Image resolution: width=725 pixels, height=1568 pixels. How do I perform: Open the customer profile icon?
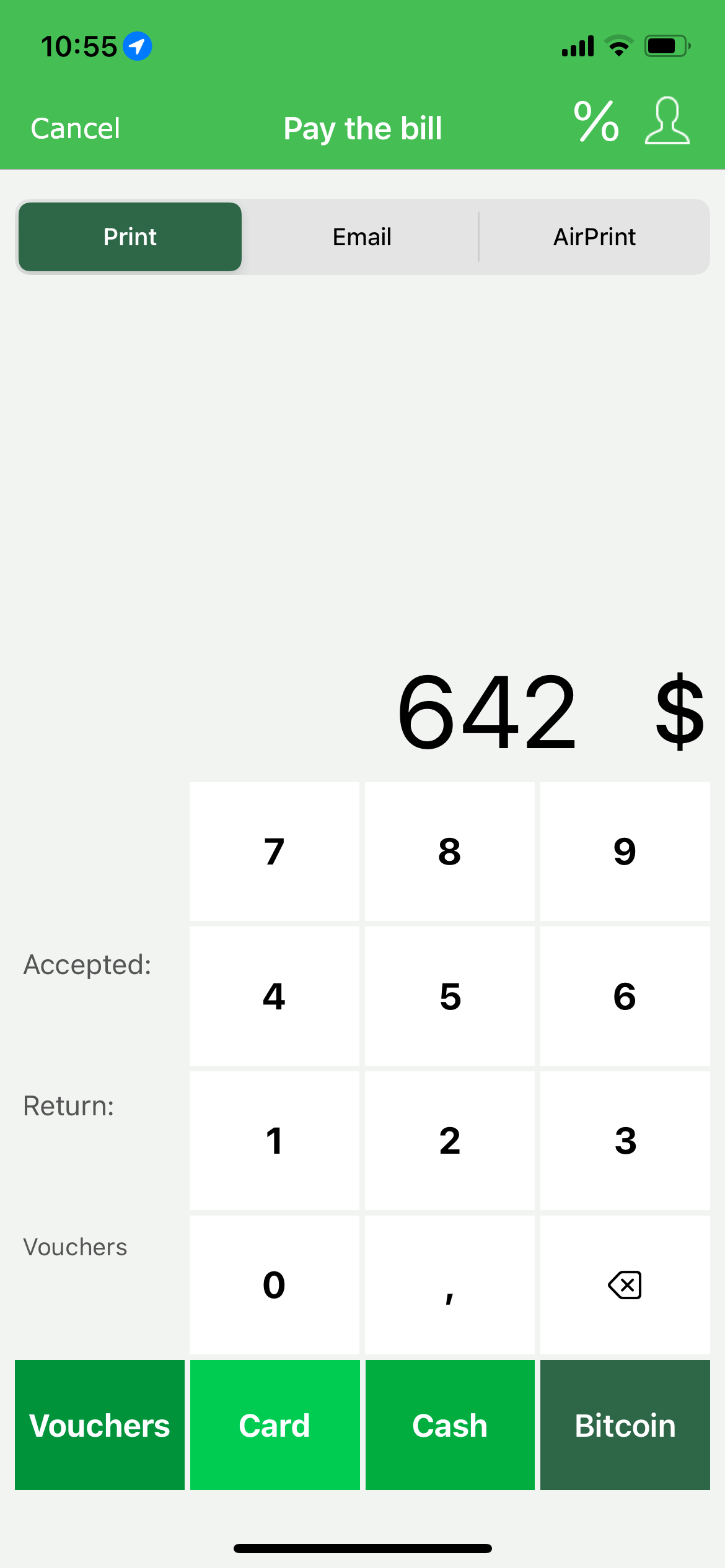click(x=667, y=121)
